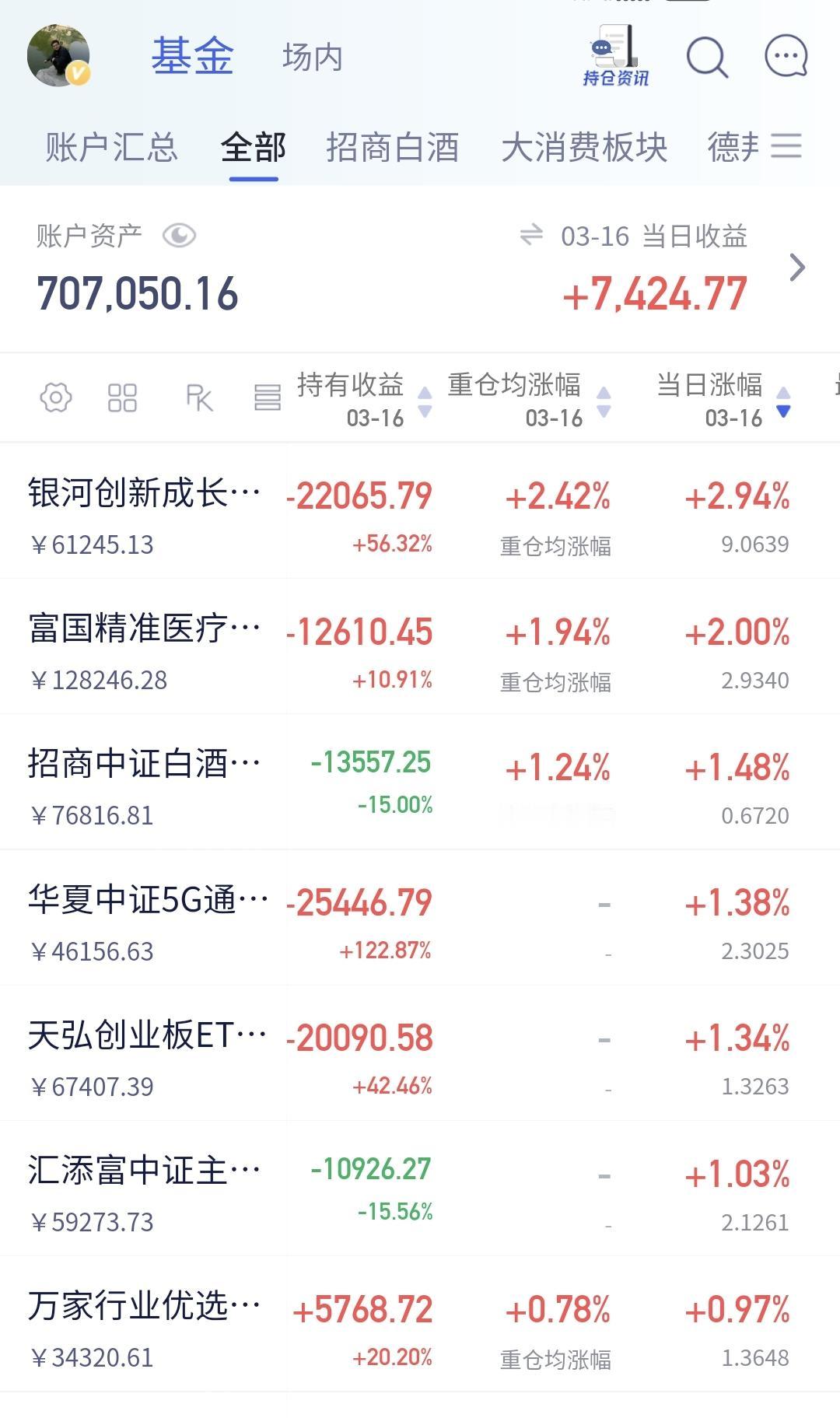This screenshot has width=840, height=1418.
Task: Switch to the 账户汇总 tab
Action: [111, 147]
